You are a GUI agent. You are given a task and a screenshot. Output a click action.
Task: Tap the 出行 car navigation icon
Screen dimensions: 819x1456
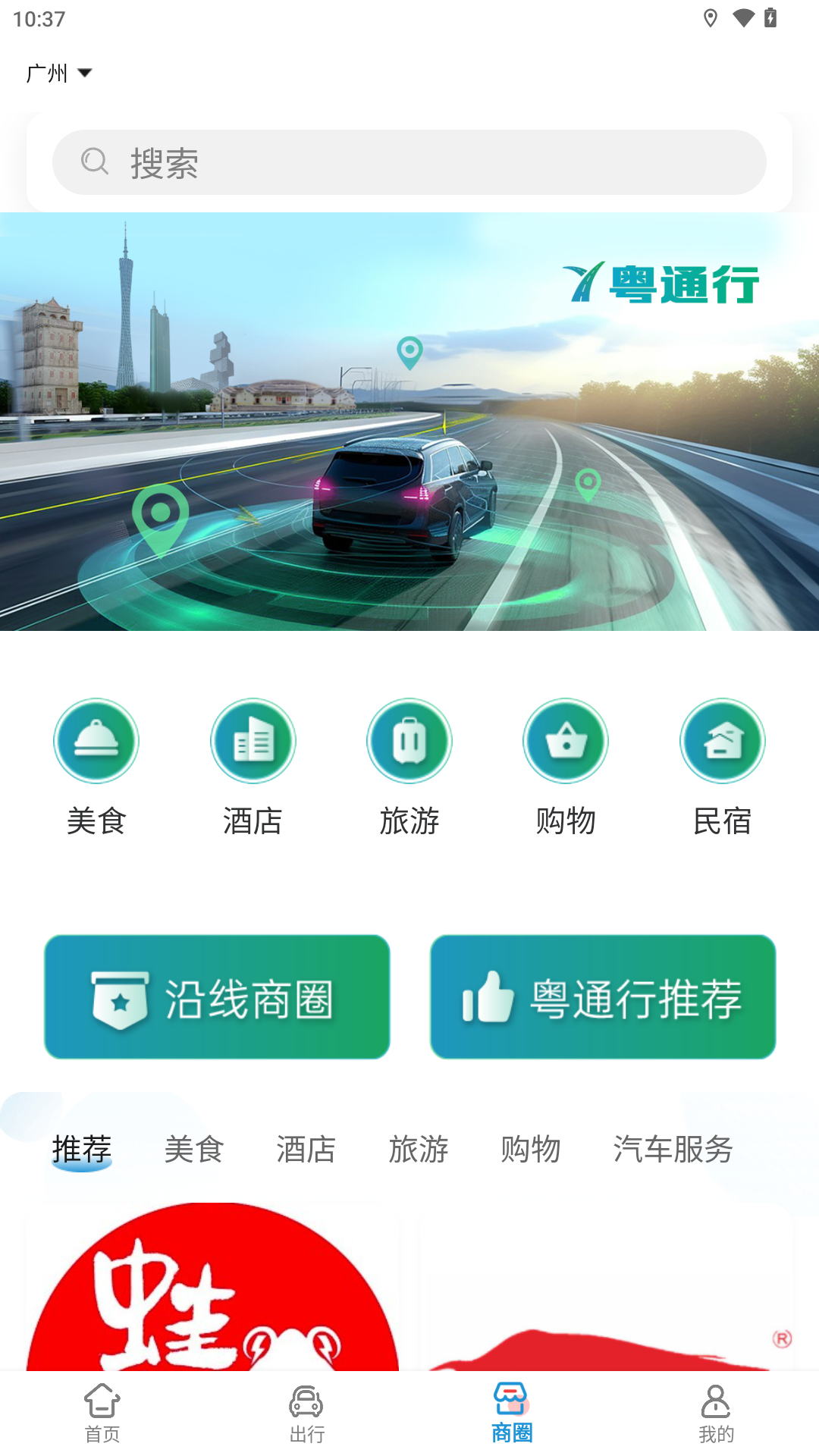coord(307,1407)
